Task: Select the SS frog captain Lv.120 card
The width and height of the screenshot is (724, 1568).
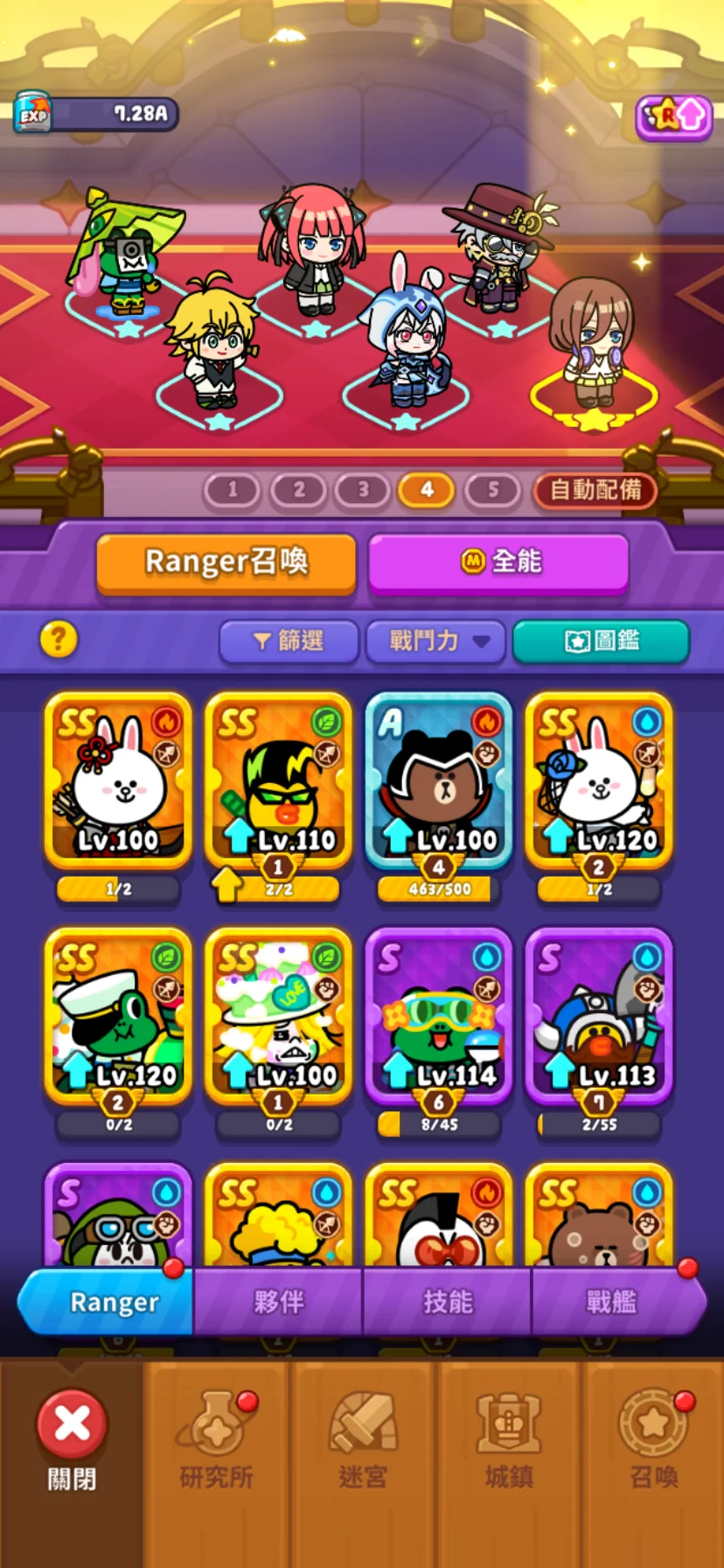Action: click(x=118, y=1016)
